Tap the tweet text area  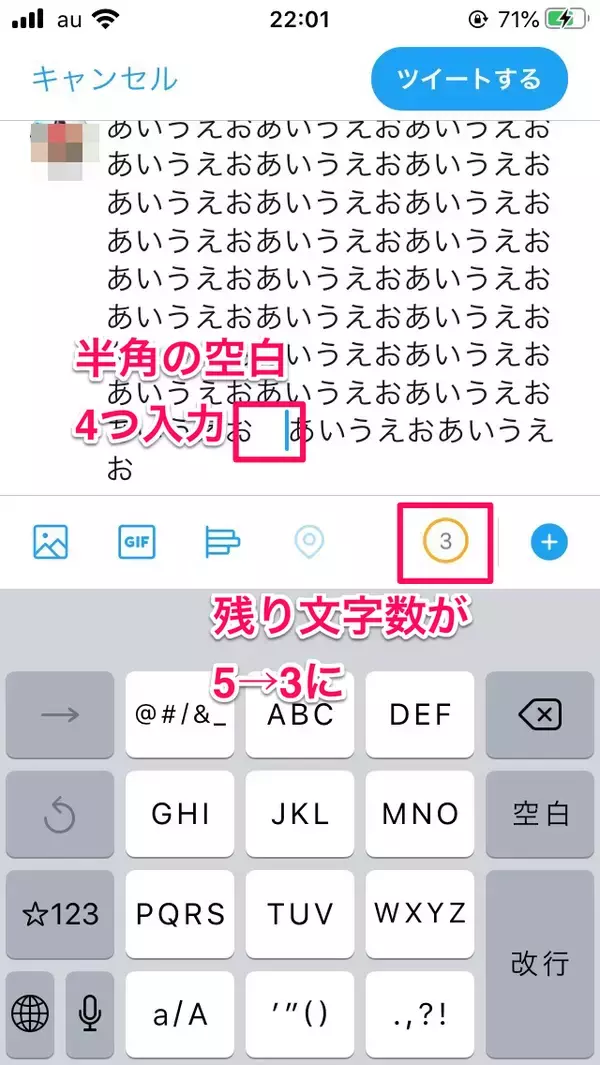[330, 300]
